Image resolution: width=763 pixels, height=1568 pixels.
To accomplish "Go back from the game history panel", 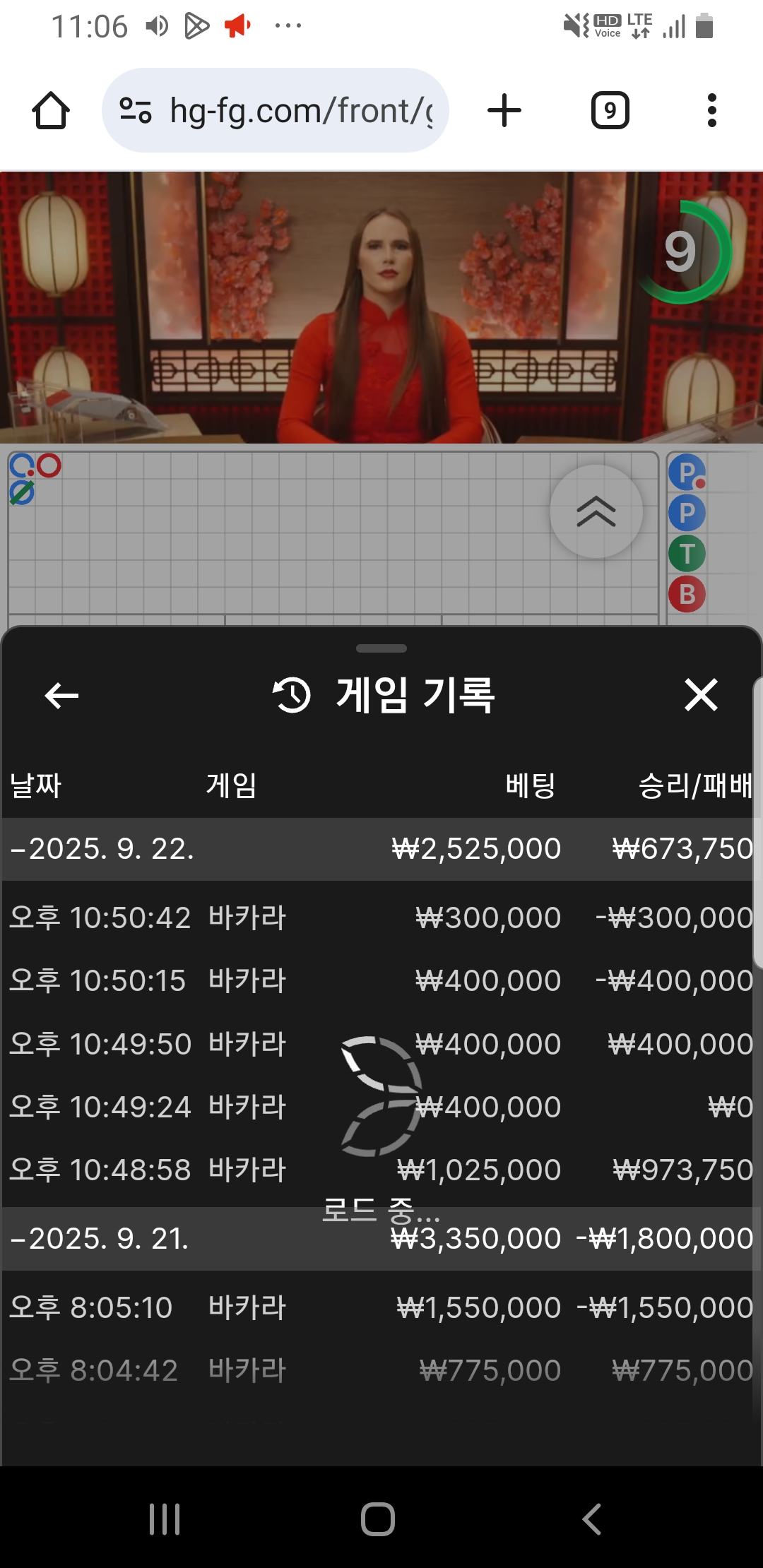I will [61, 696].
